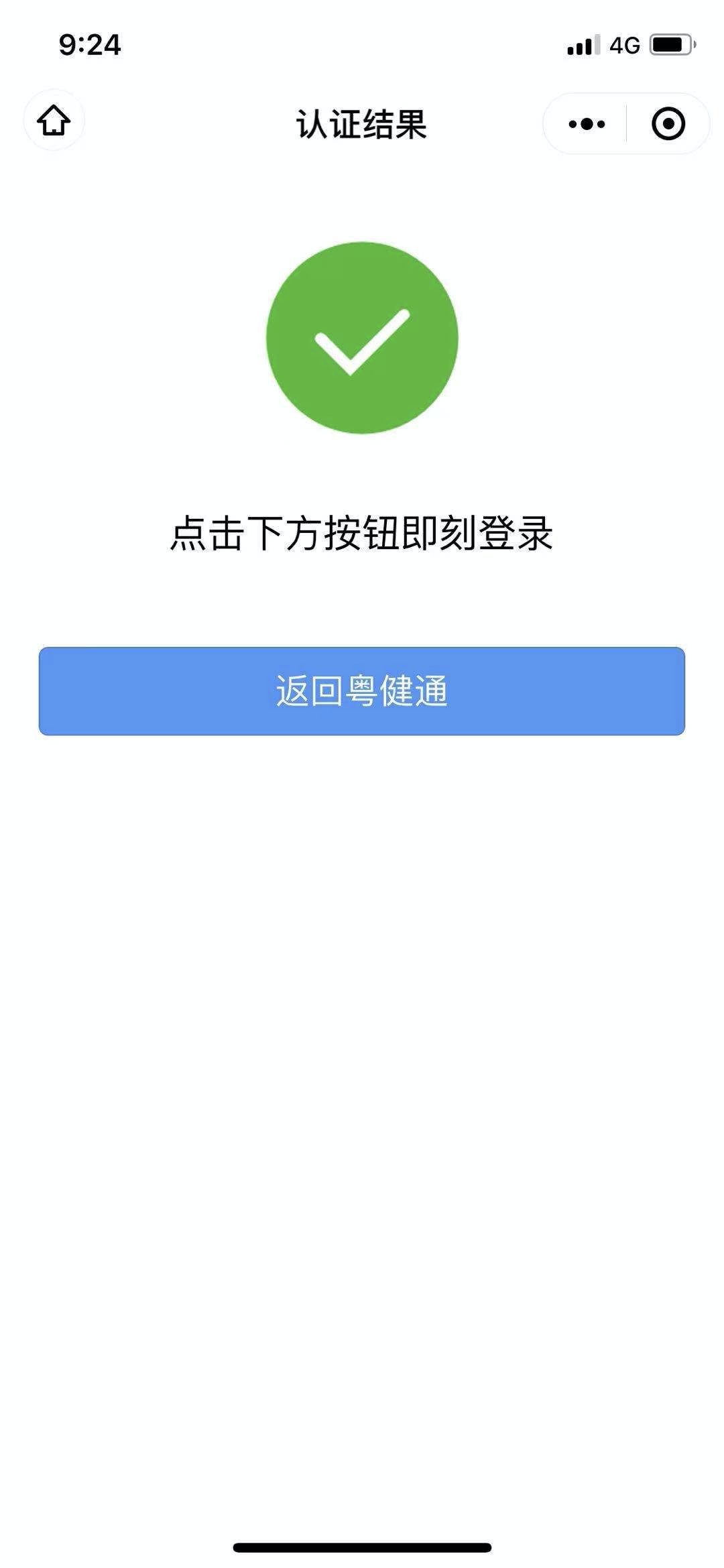Open the three-dot more menu
Screen dimensions: 724x1568
point(587,124)
